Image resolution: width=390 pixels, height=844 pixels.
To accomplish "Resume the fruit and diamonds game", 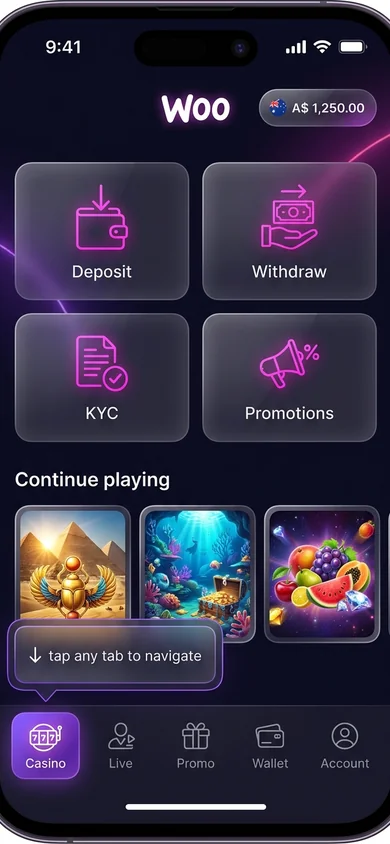I will click(x=322, y=574).
